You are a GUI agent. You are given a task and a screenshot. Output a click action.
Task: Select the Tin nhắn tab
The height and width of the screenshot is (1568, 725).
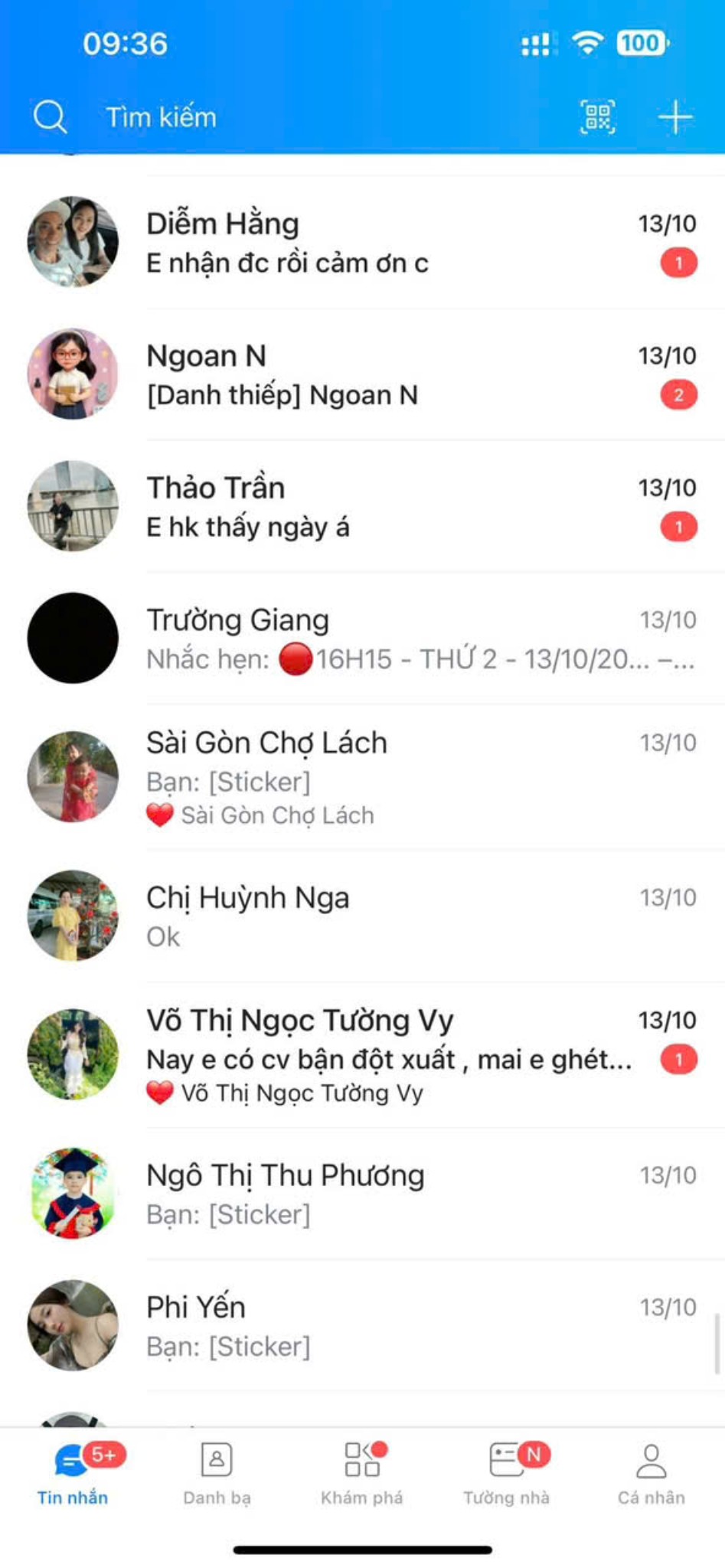(x=73, y=1473)
